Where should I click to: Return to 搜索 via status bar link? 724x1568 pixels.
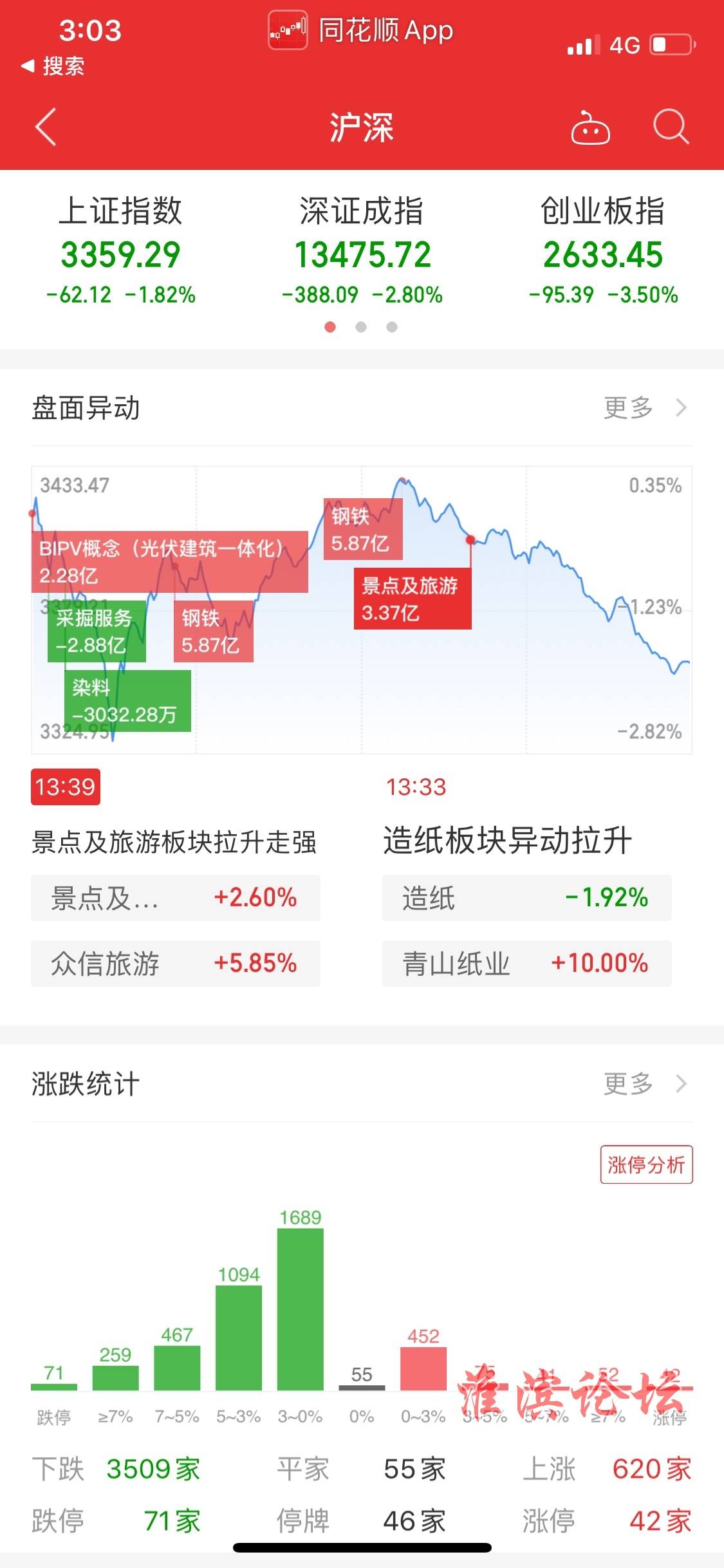53,66
